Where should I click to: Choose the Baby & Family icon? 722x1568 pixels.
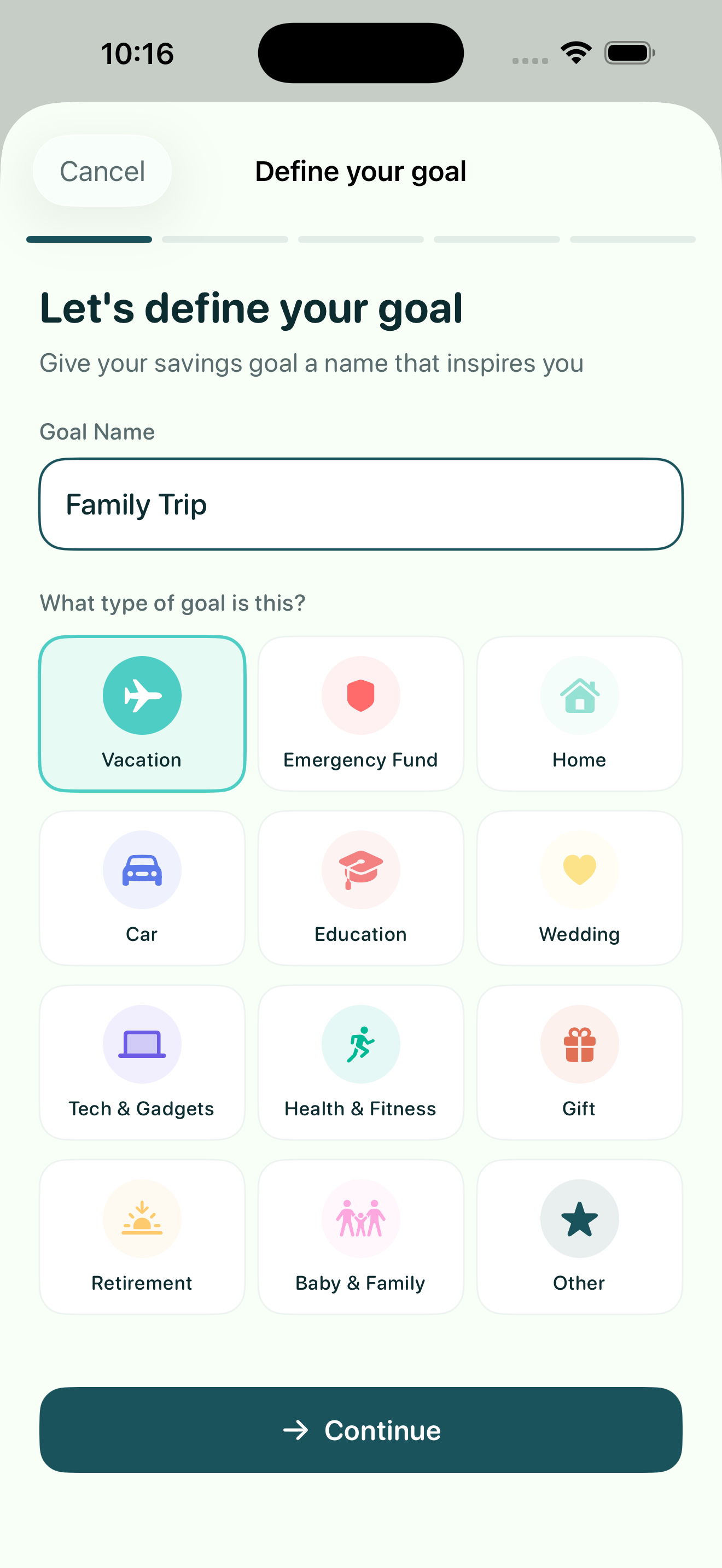pos(360,1218)
